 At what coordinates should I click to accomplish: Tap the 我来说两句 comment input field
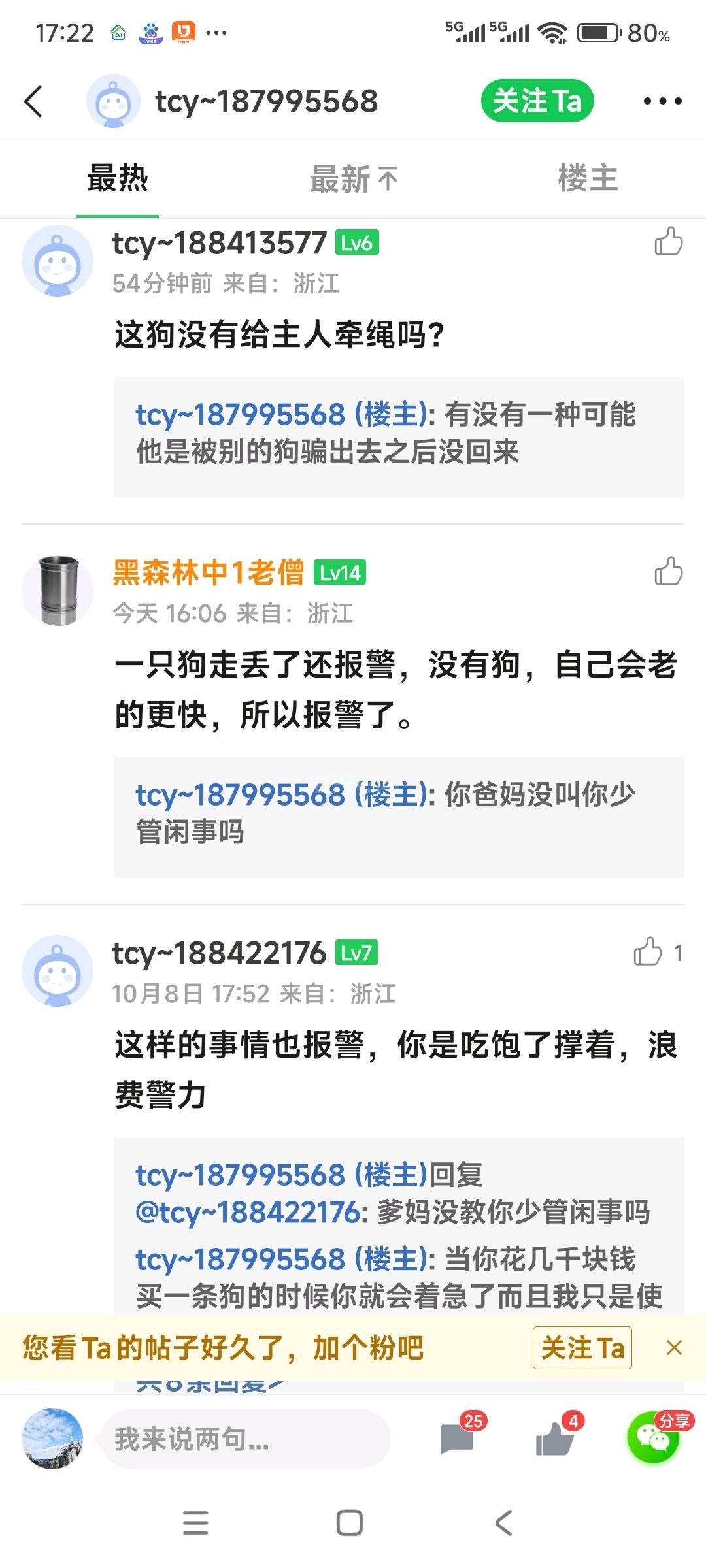coord(245,1439)
